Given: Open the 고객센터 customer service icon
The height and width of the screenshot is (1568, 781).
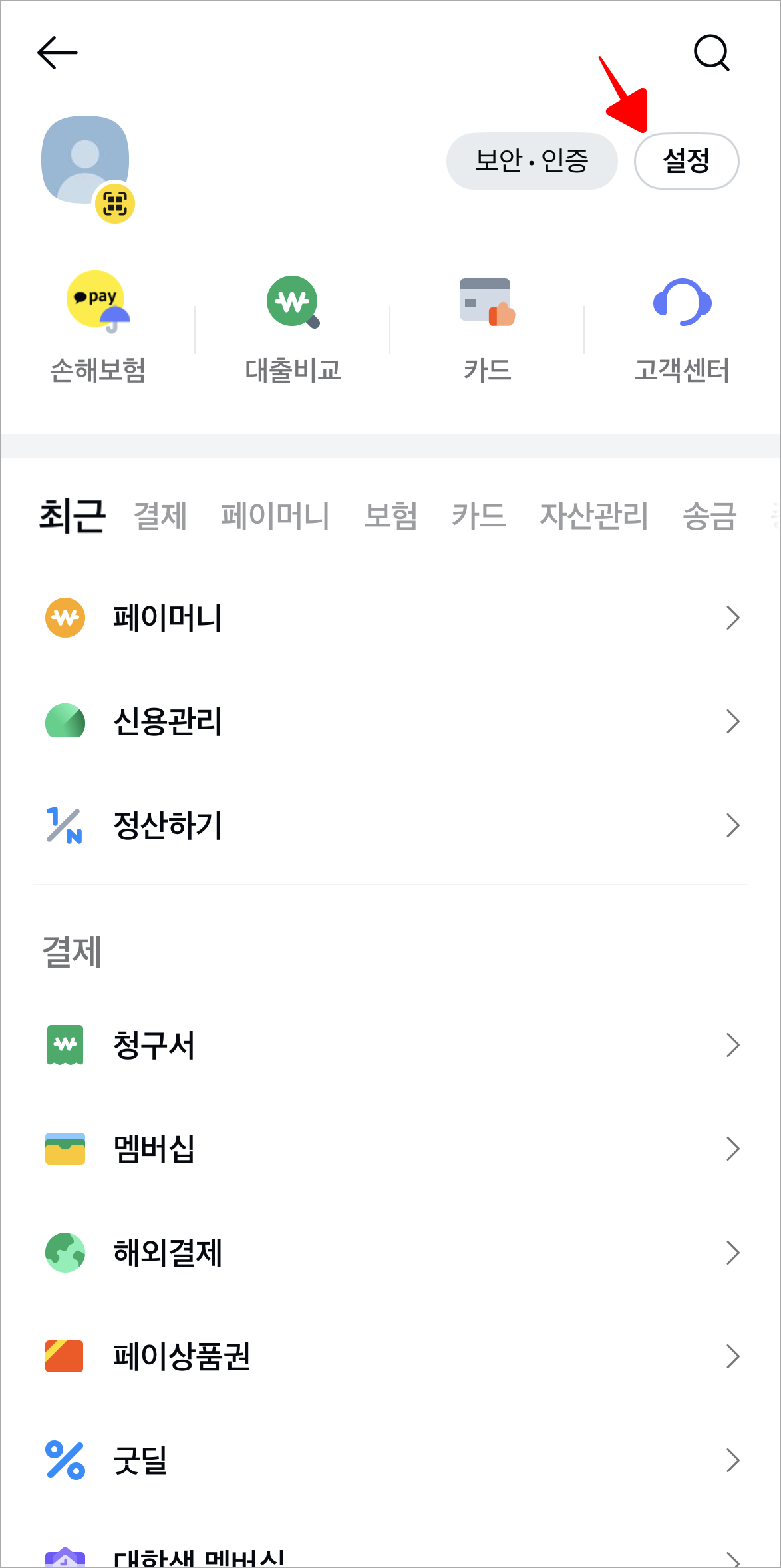Looking at the screenshot, I should [683, 303].
